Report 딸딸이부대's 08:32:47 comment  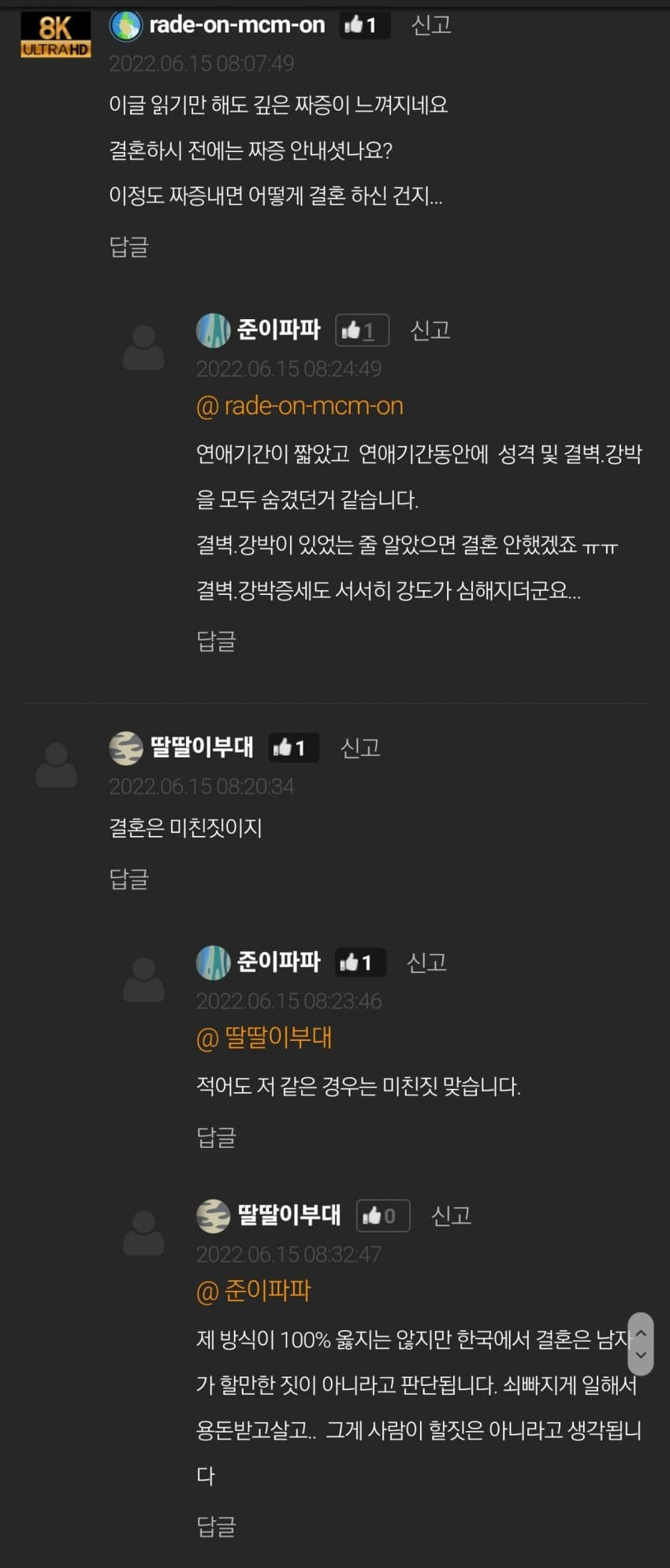451,1216
